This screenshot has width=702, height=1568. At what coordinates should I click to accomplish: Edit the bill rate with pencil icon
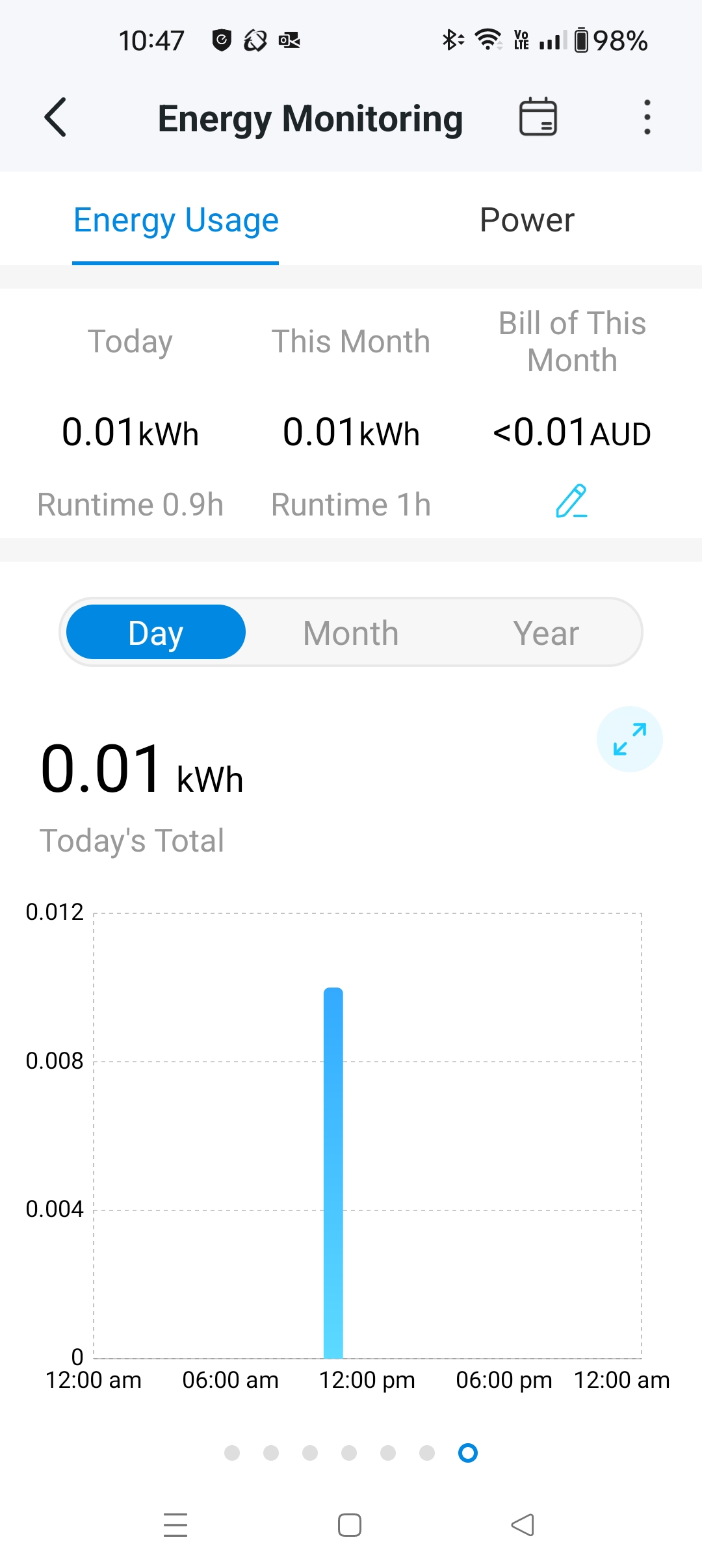[x=571, y=501]
